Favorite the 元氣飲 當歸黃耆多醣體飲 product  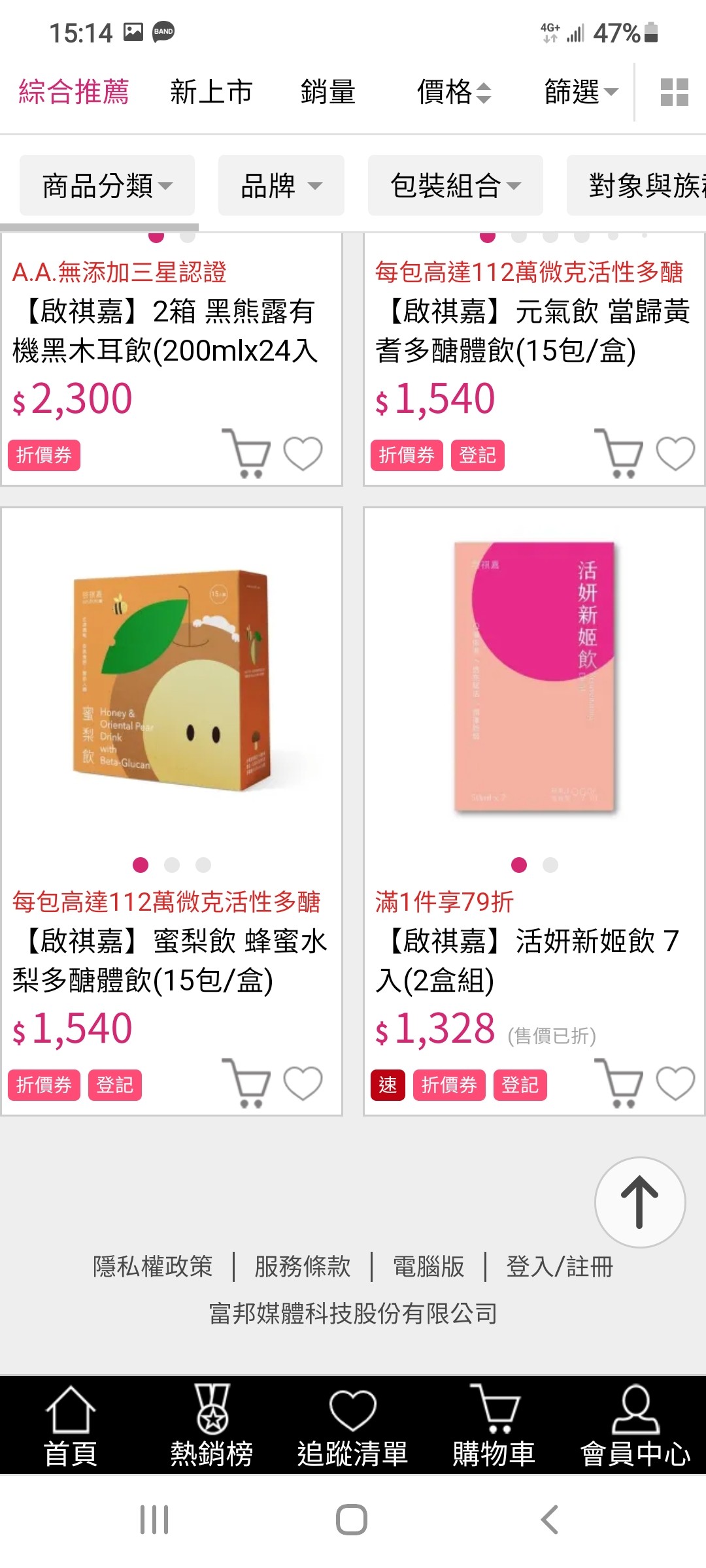(x=675, y=453)
